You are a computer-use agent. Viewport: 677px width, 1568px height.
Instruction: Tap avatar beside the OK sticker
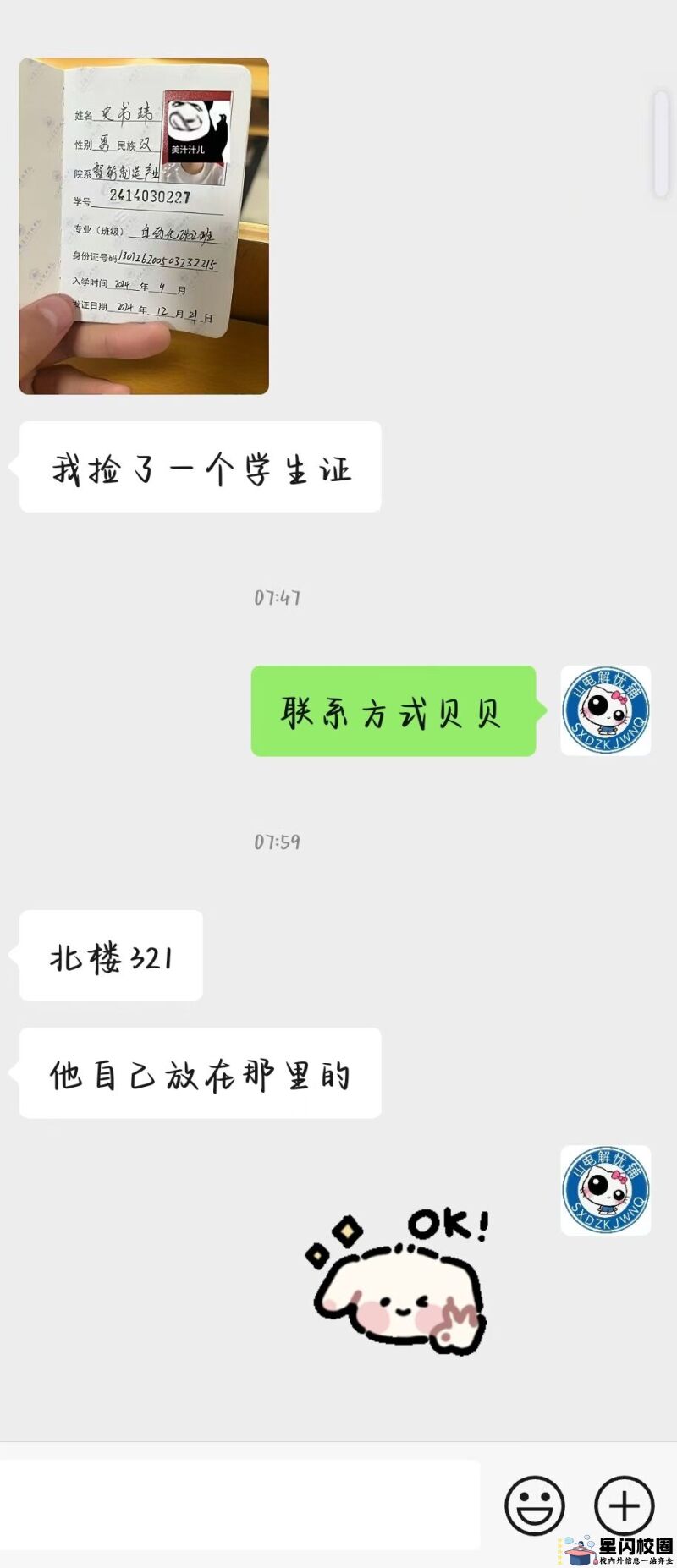point(605,1190)
